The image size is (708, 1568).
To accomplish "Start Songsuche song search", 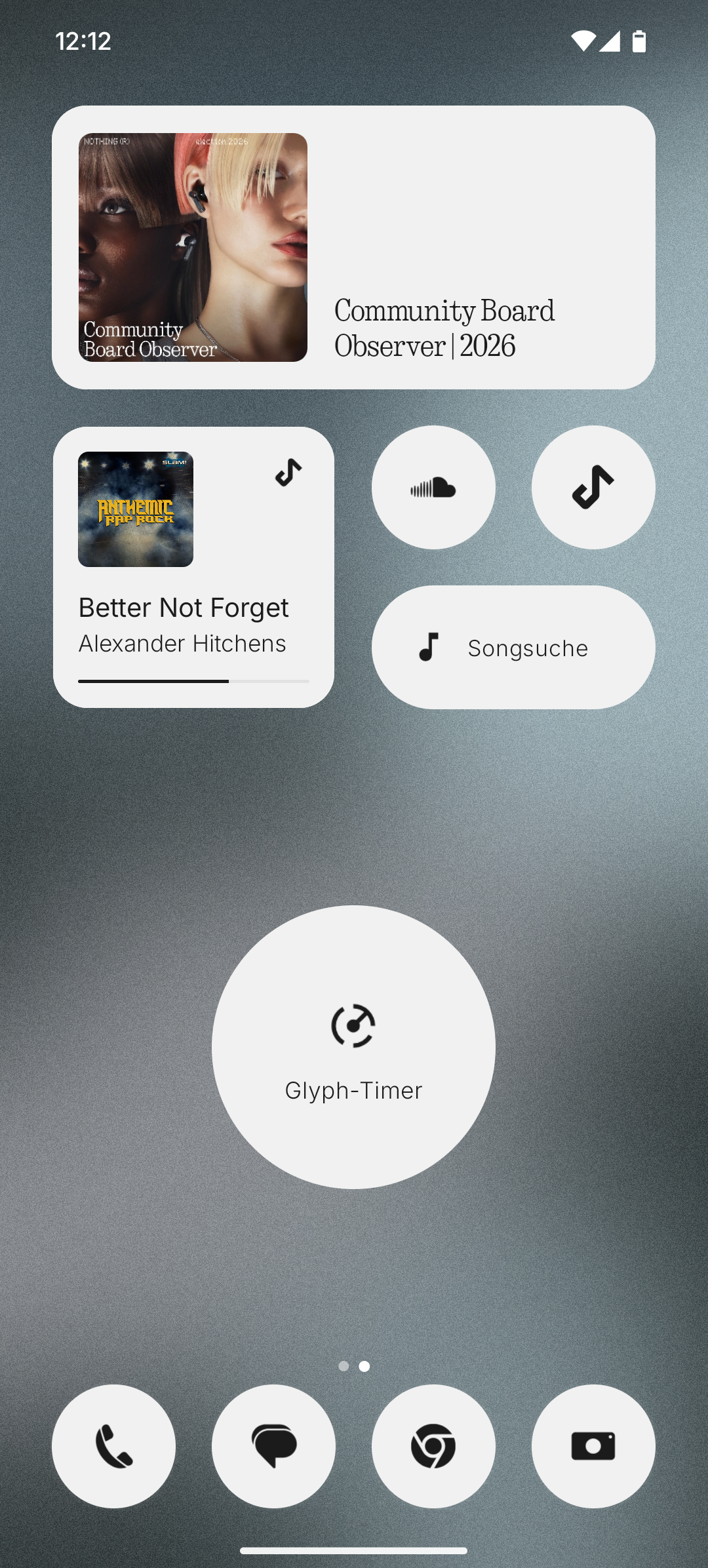I will [x=513, y=647].
